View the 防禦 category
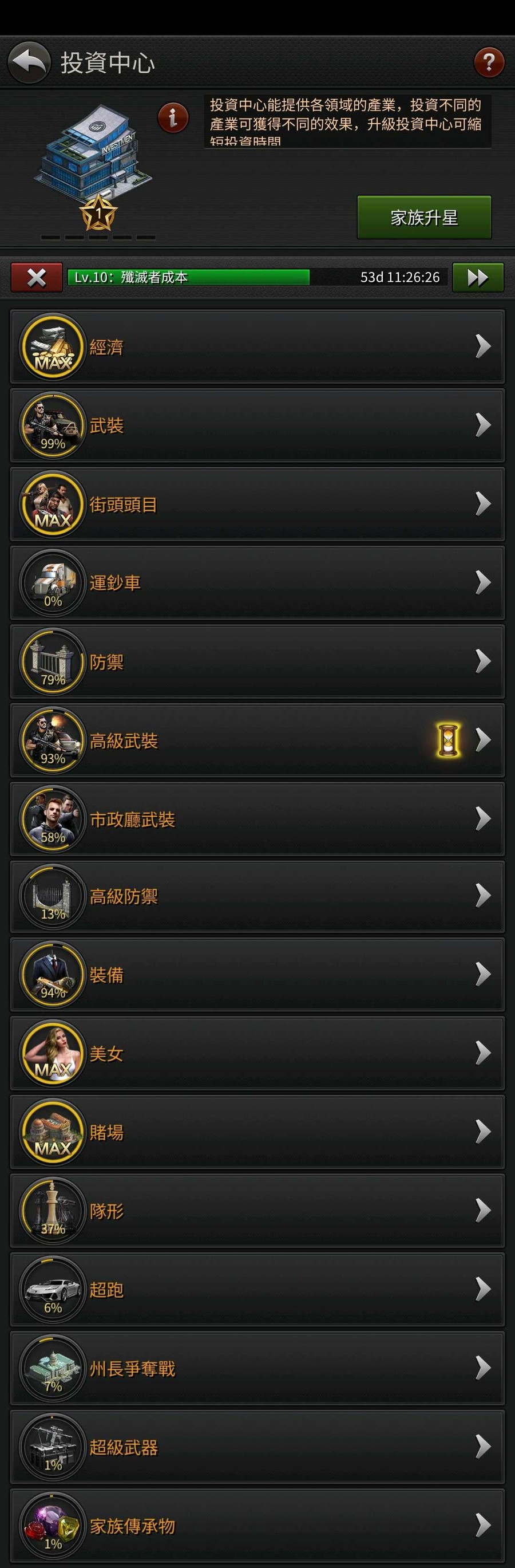The width and height of the screenshot is (515, 1568). coord(257,661)
